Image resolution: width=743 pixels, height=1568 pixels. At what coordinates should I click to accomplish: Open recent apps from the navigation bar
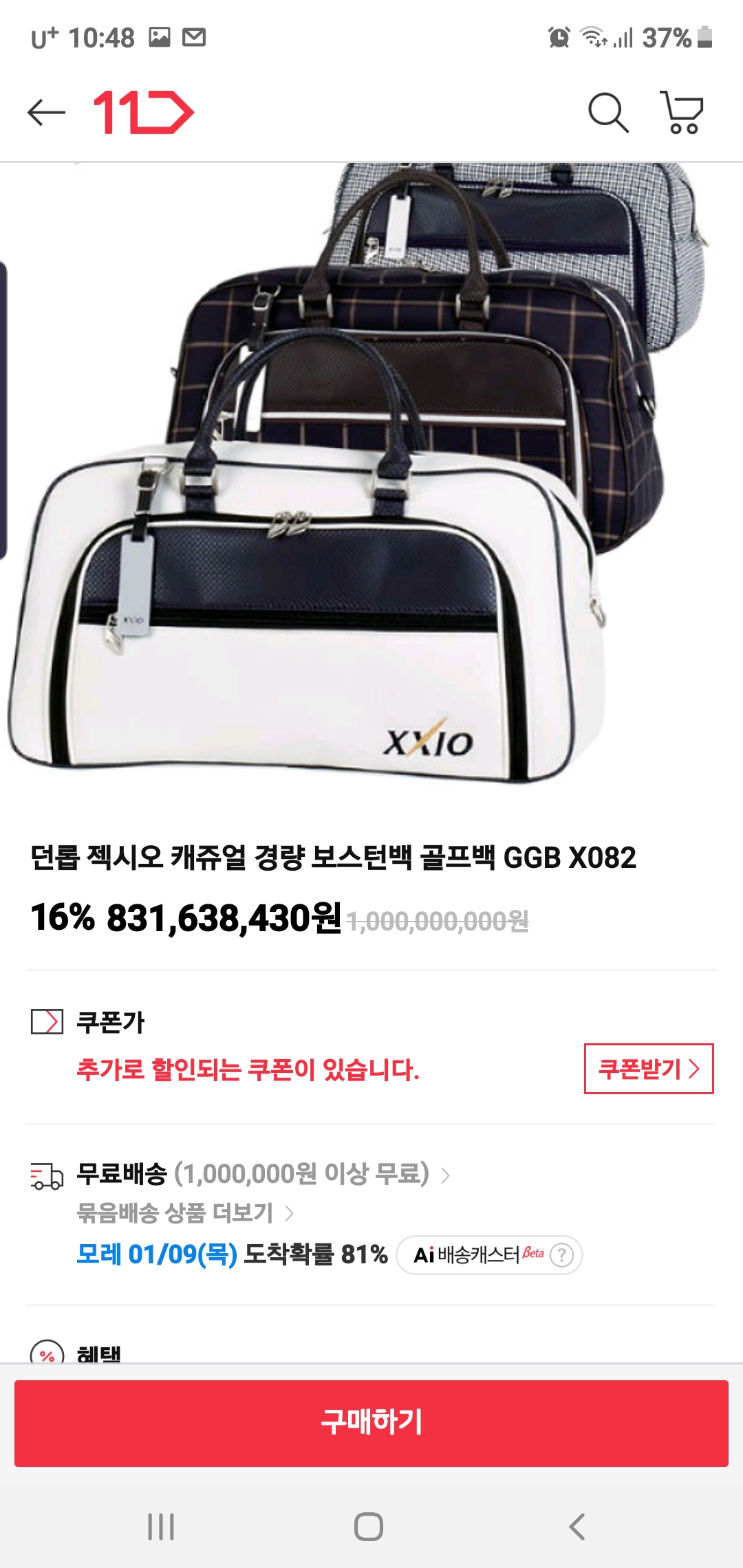(161, 1527)
